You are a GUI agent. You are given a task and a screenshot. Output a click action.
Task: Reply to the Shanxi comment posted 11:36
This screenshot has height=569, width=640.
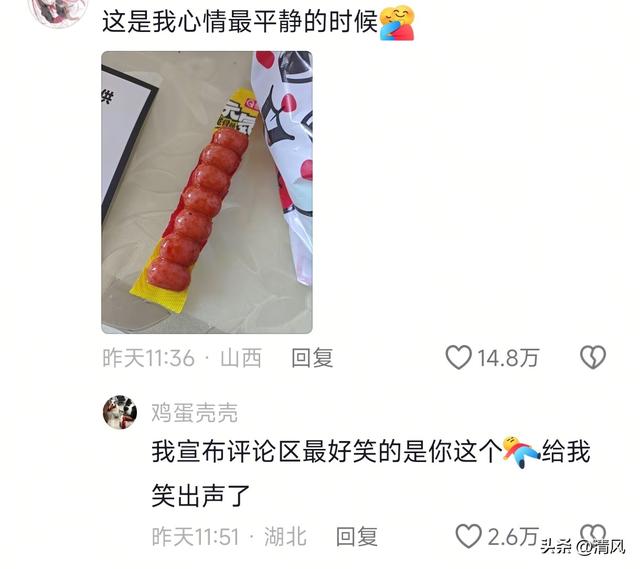pos(312,358)
